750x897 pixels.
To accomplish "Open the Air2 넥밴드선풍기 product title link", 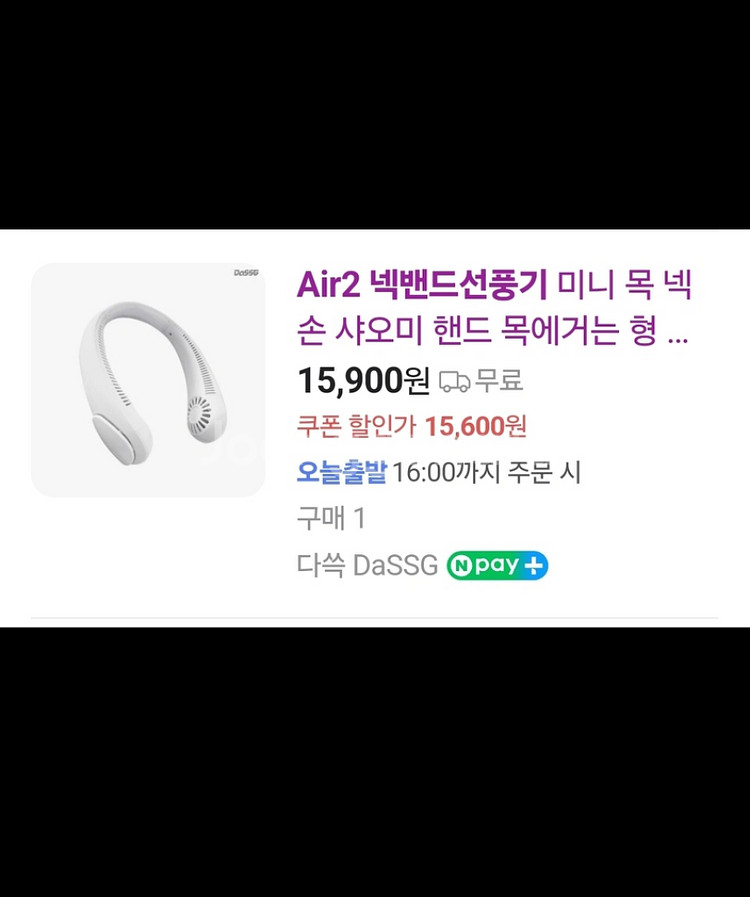I will click(494, 308).
